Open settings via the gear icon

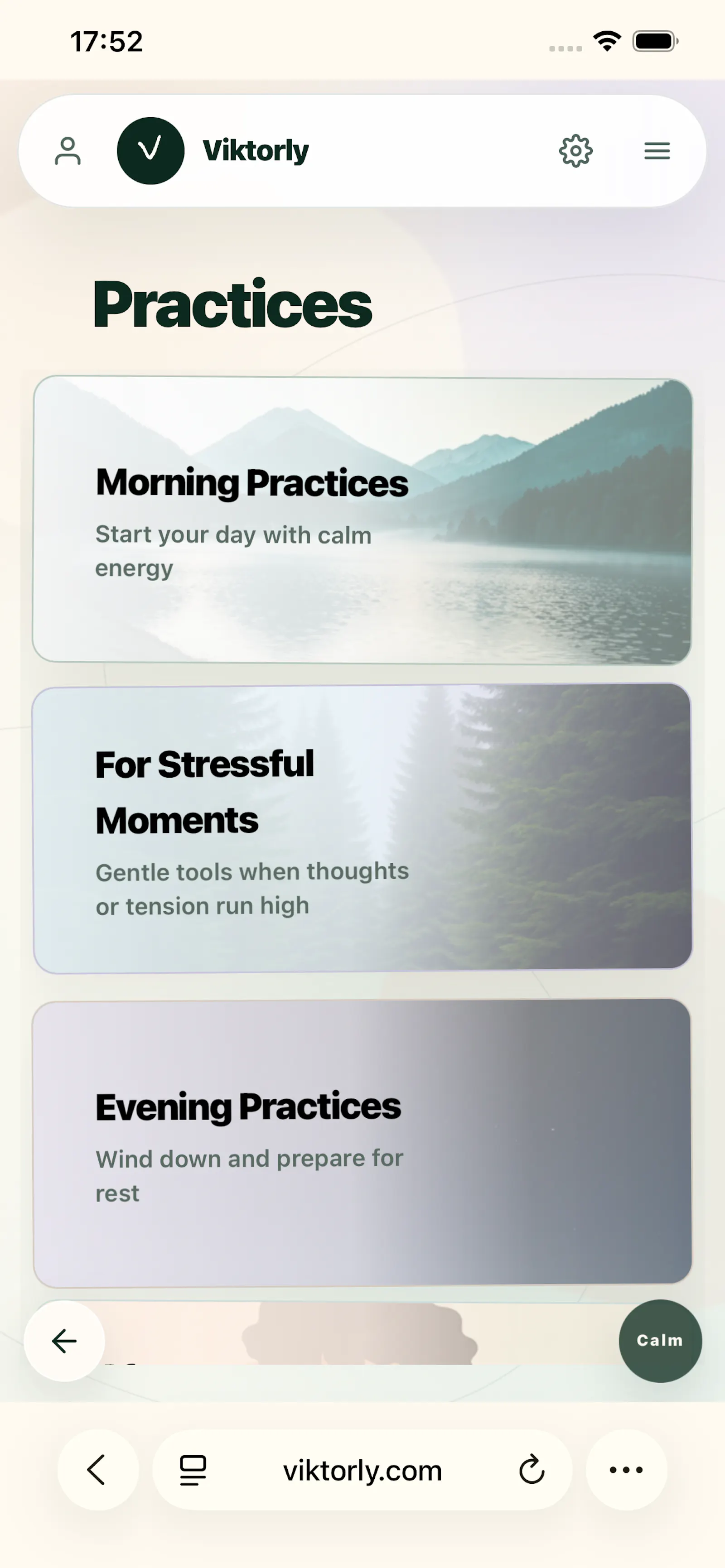tap(576, 151)
